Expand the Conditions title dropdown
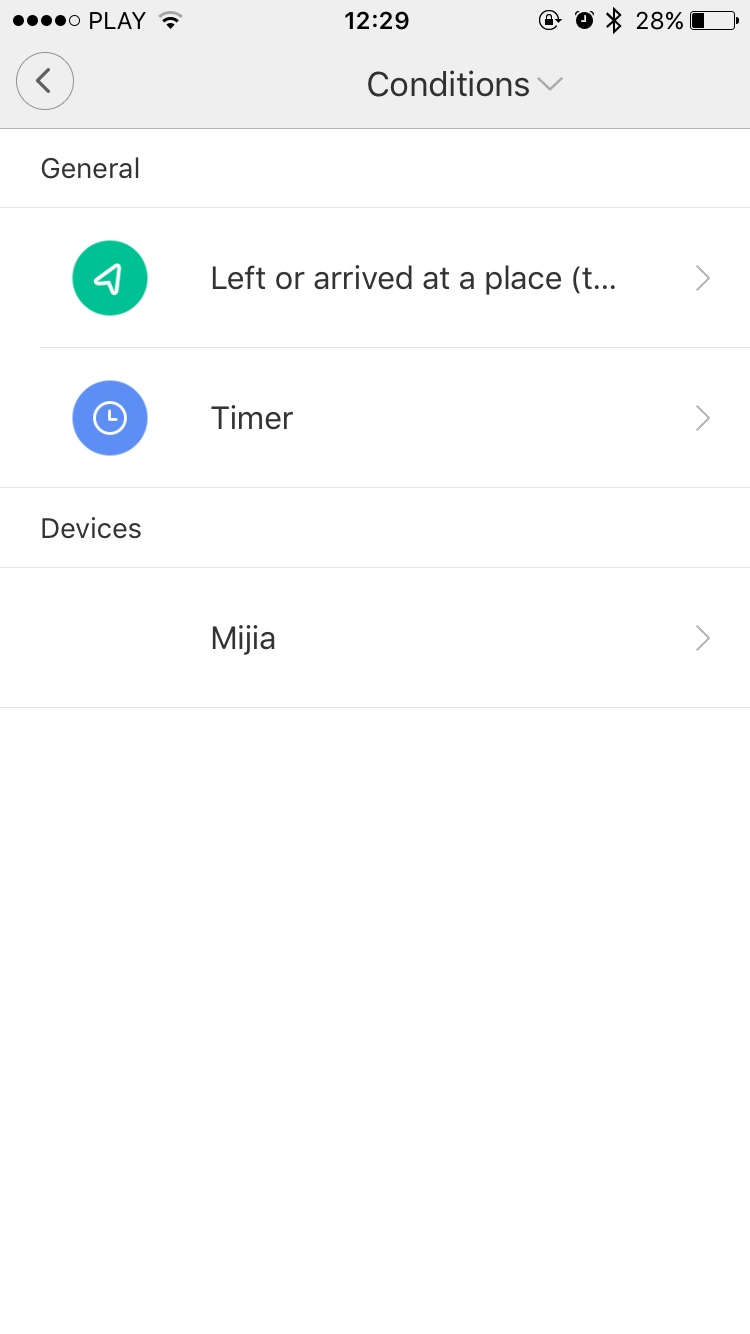This screenshot has height=1334, width=750. [464, 85]
